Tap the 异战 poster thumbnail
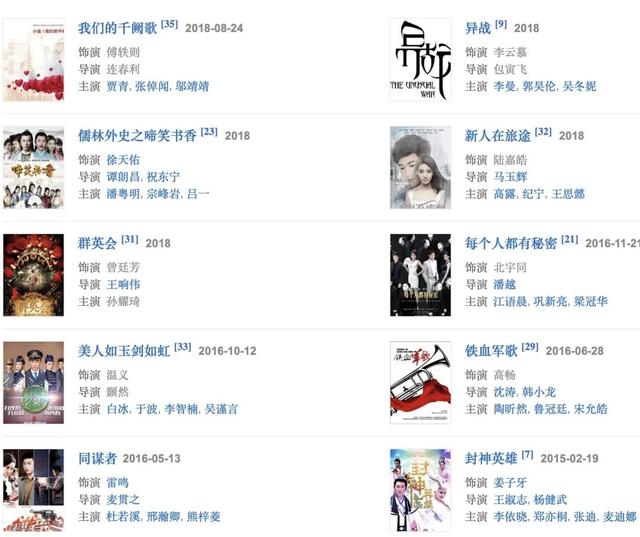Viewport: 640px width, 537px height. click(x=420, y=60)
